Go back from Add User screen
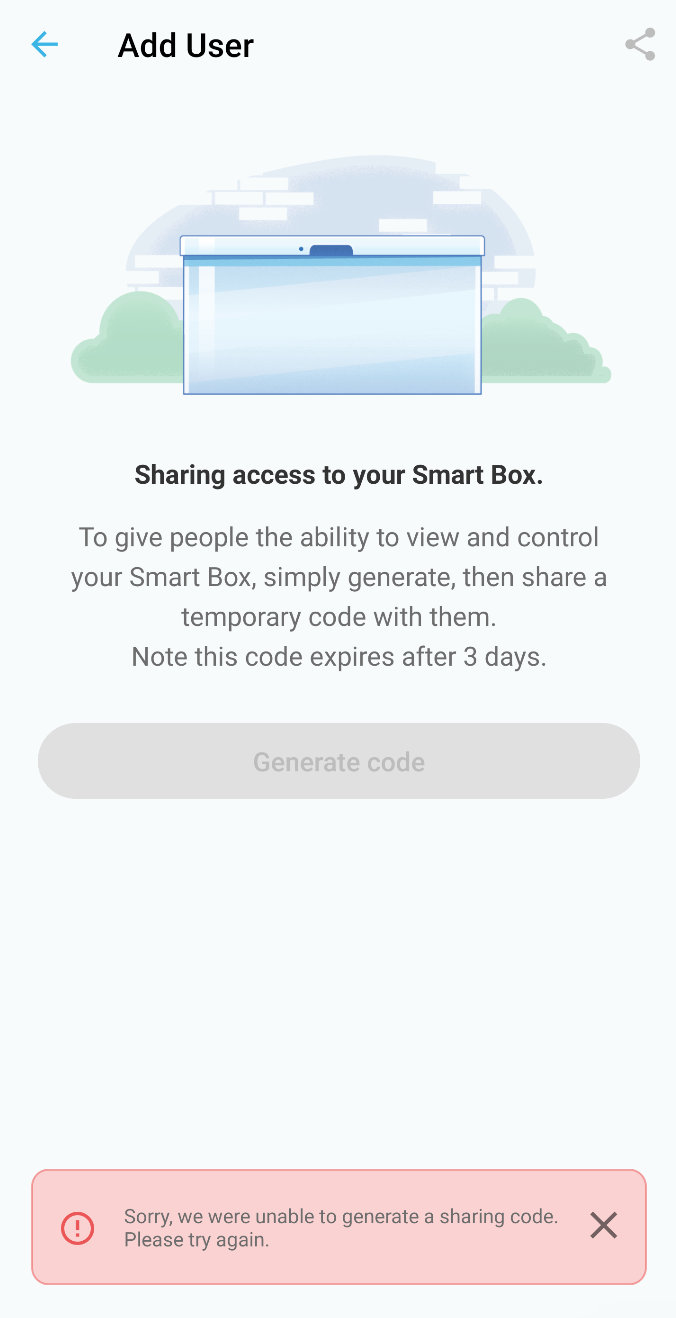The image size is (676, 1318). pos(45,45)
